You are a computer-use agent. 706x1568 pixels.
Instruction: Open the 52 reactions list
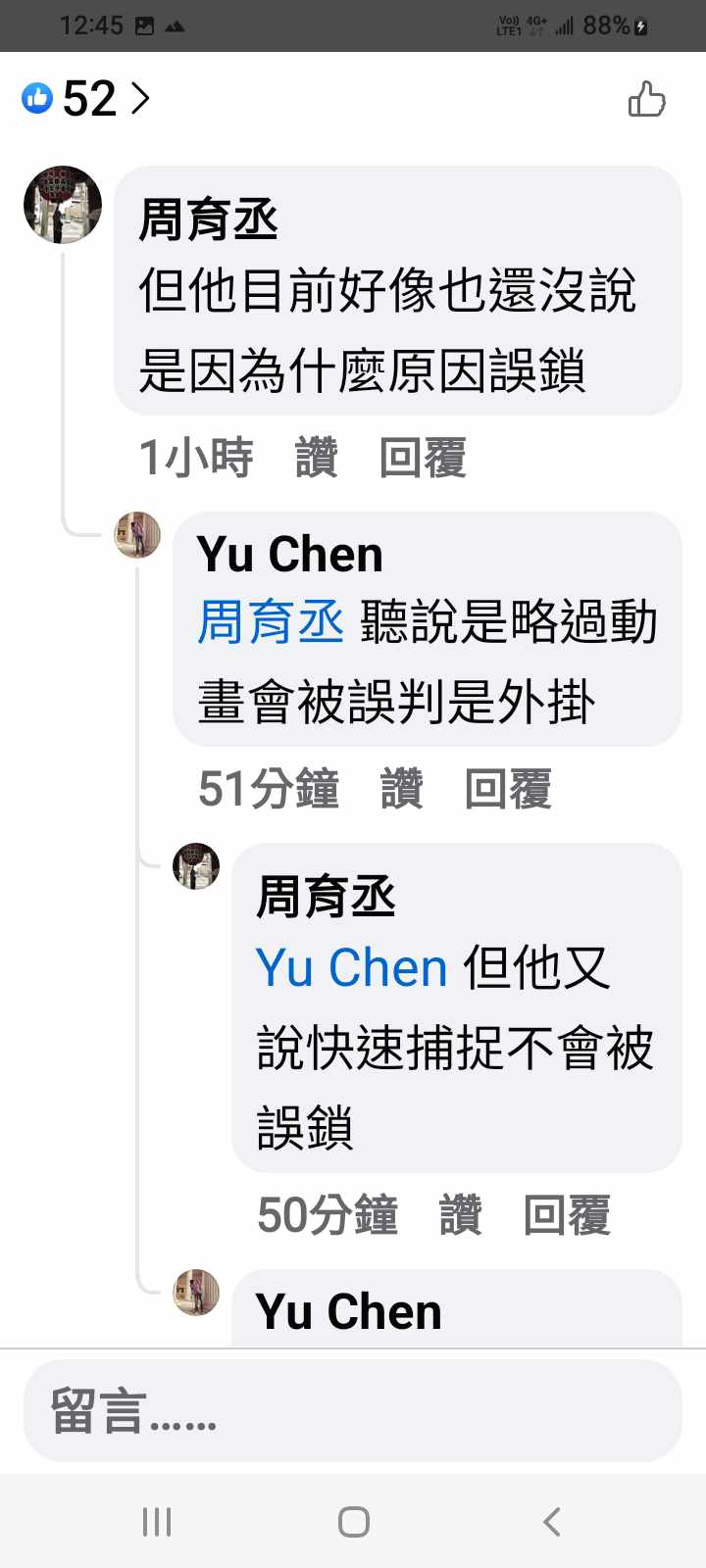[86, 99]
